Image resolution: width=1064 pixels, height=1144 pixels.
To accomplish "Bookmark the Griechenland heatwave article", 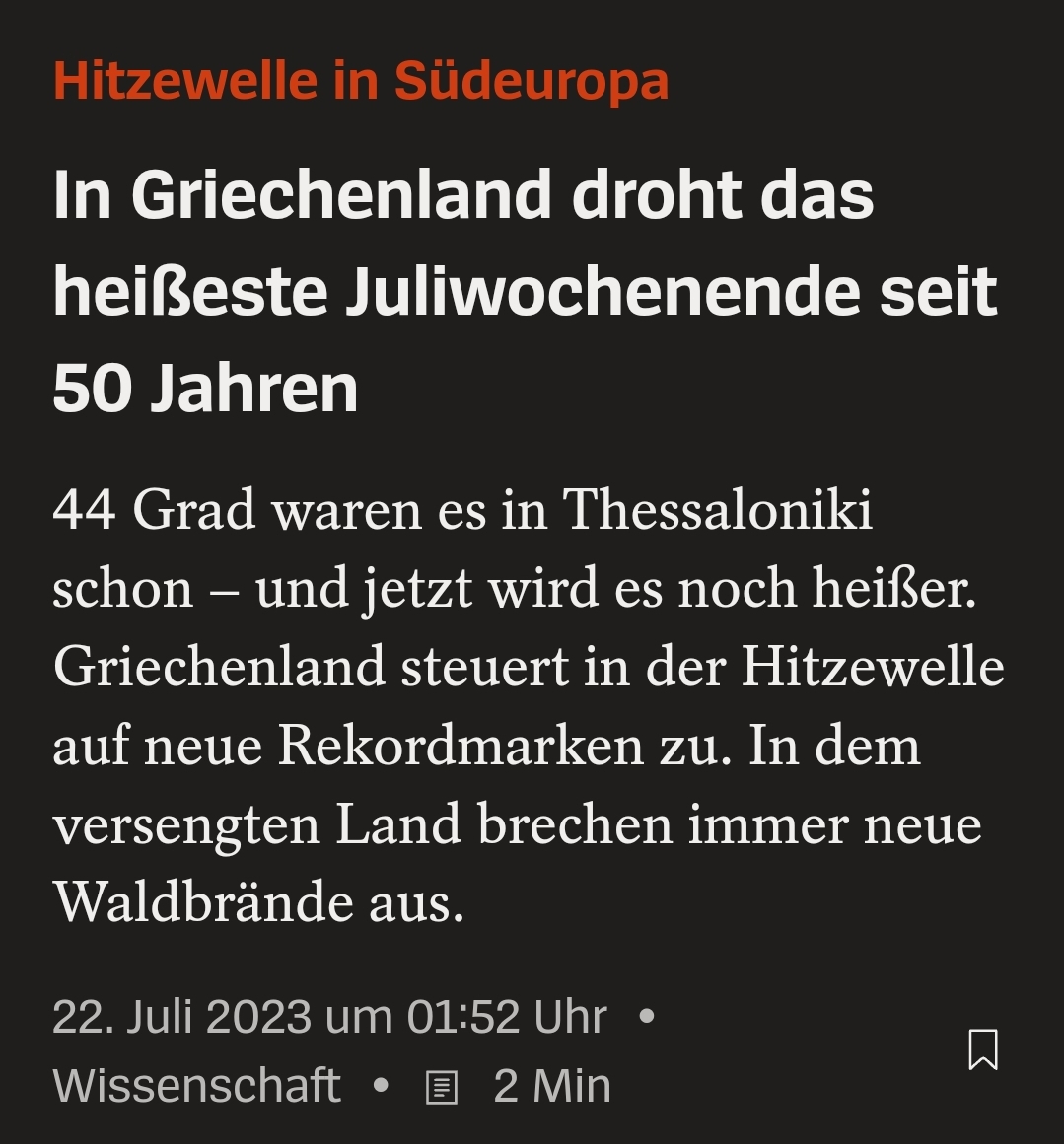I will (x=982, y=1049).
